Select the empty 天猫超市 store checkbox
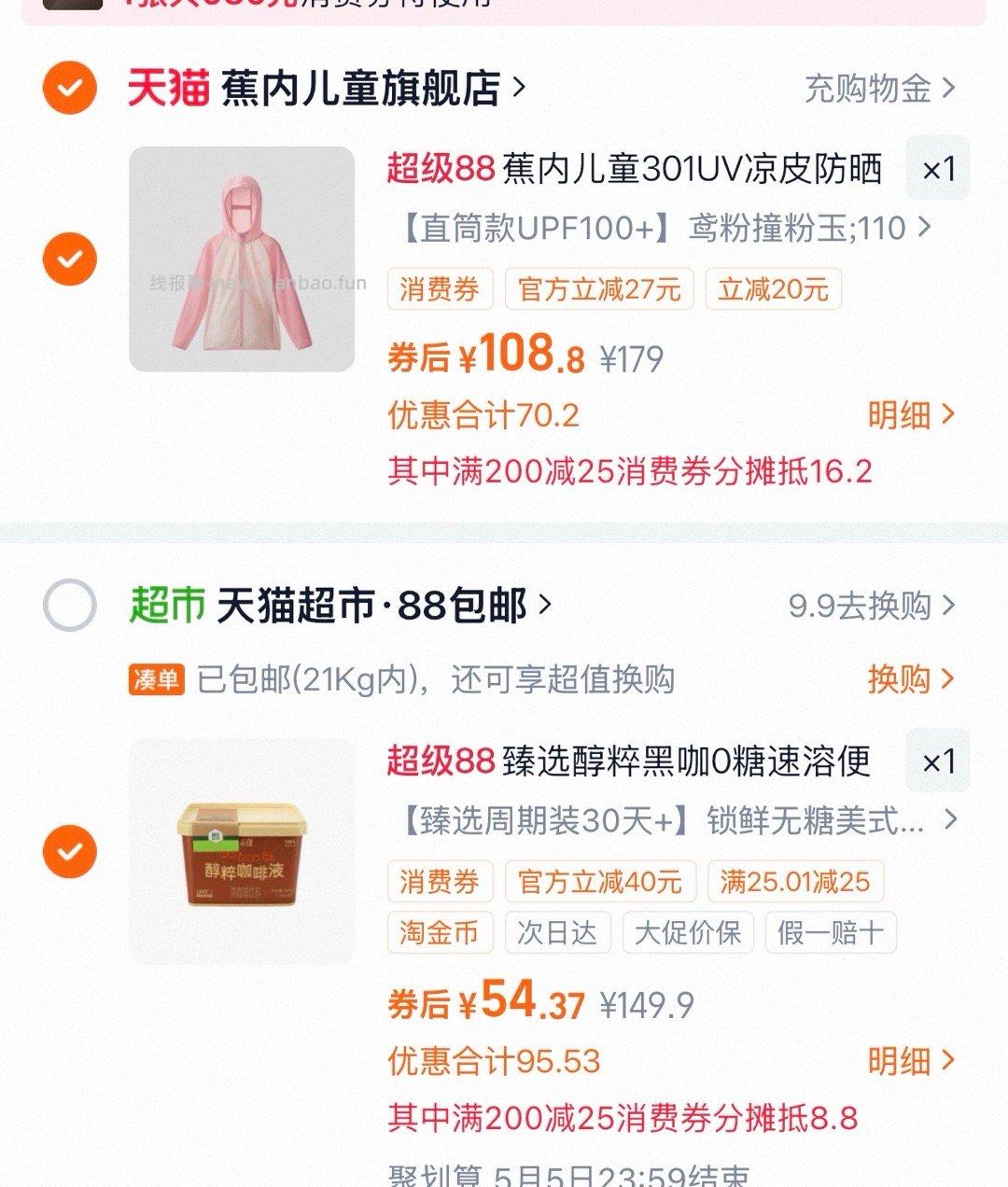The image size is (1008, 1187). pyautogui.click(x=68, y=605)
